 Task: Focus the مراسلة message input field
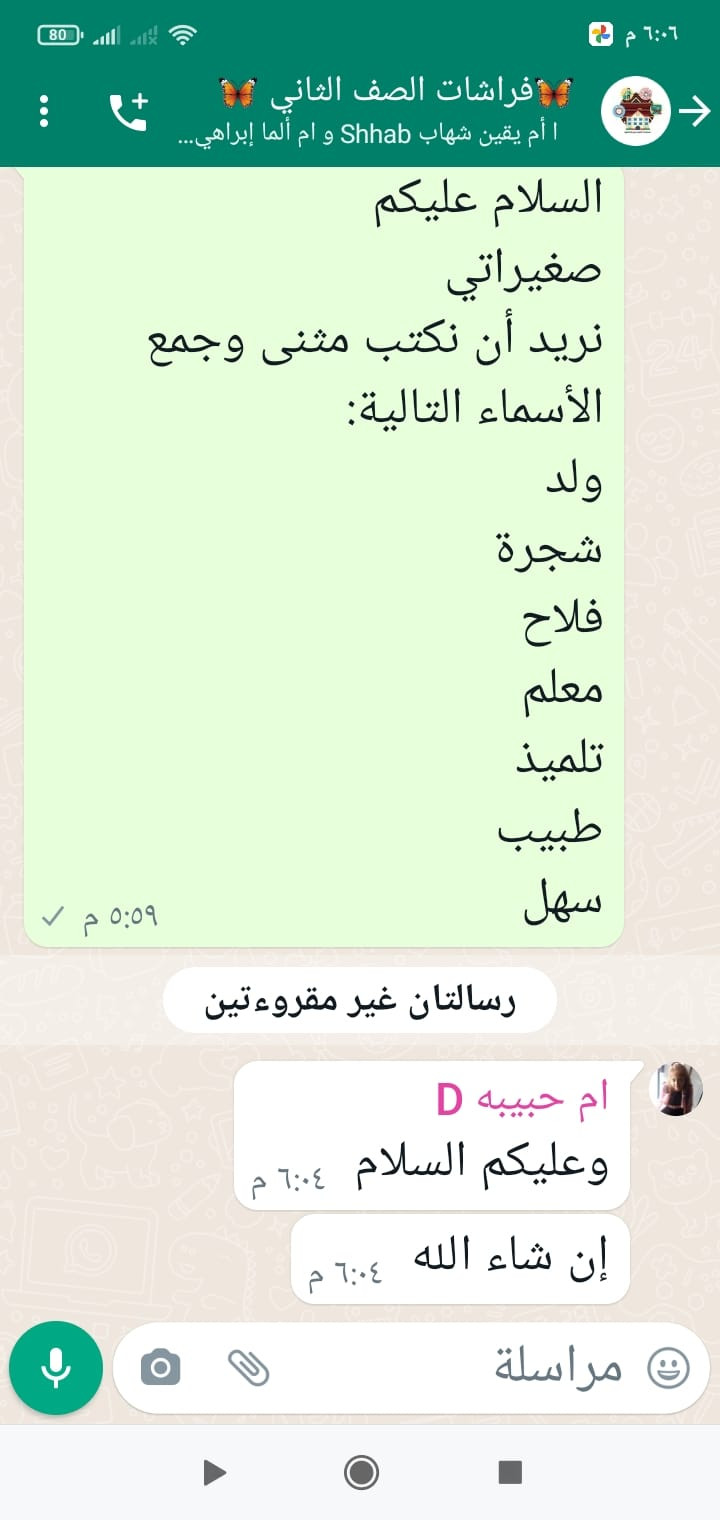[x=450, y=1368]
